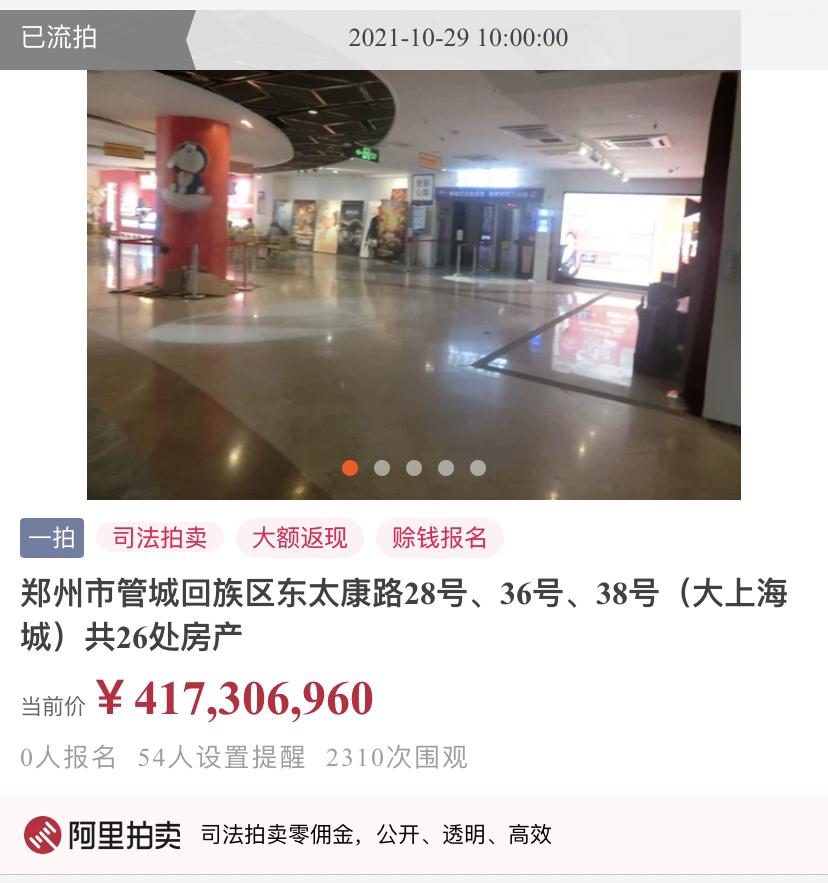Jump to the second carousel photo dot

[382, 468]
